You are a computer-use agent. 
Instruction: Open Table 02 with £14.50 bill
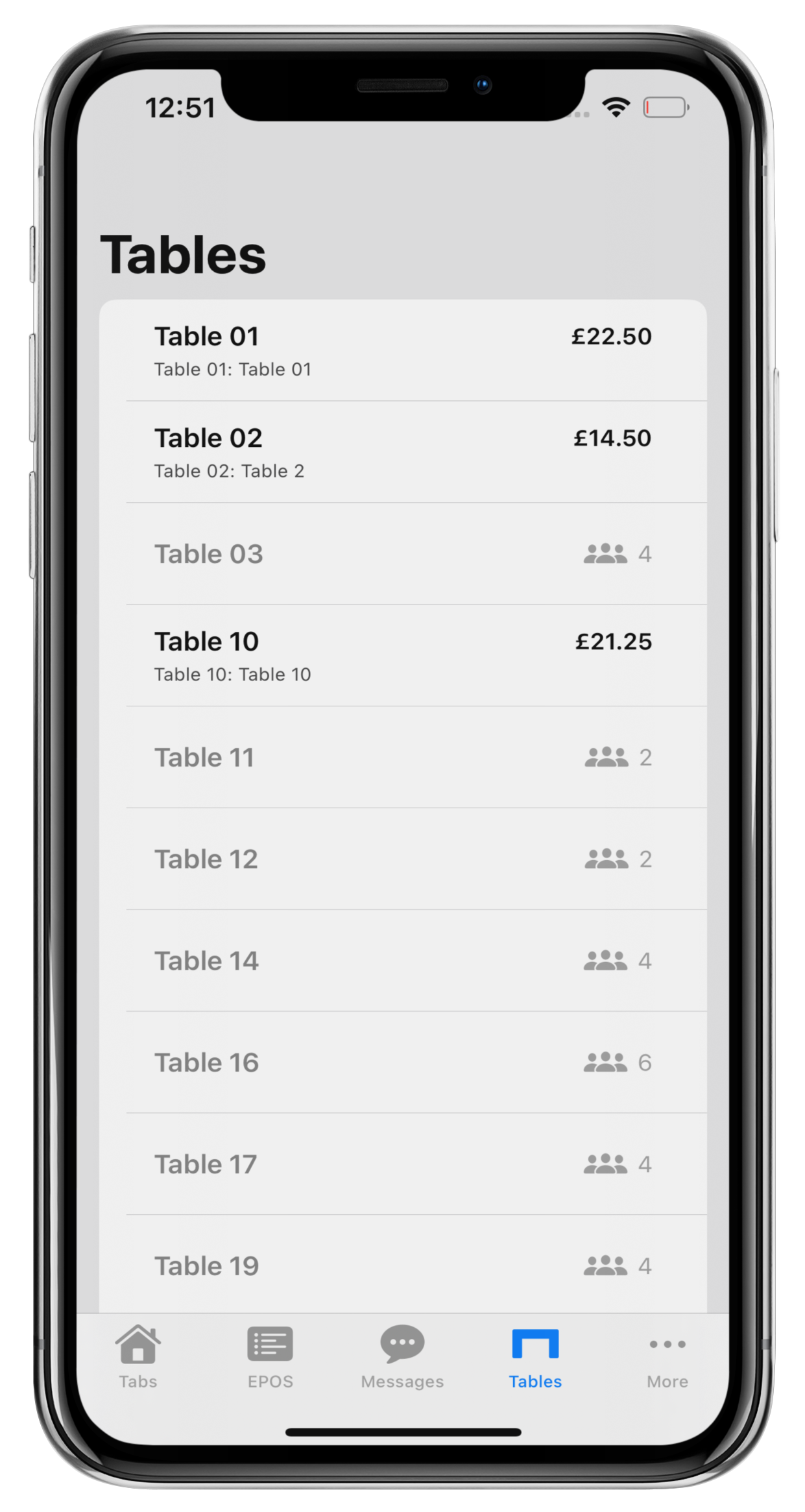coord(402,452)
